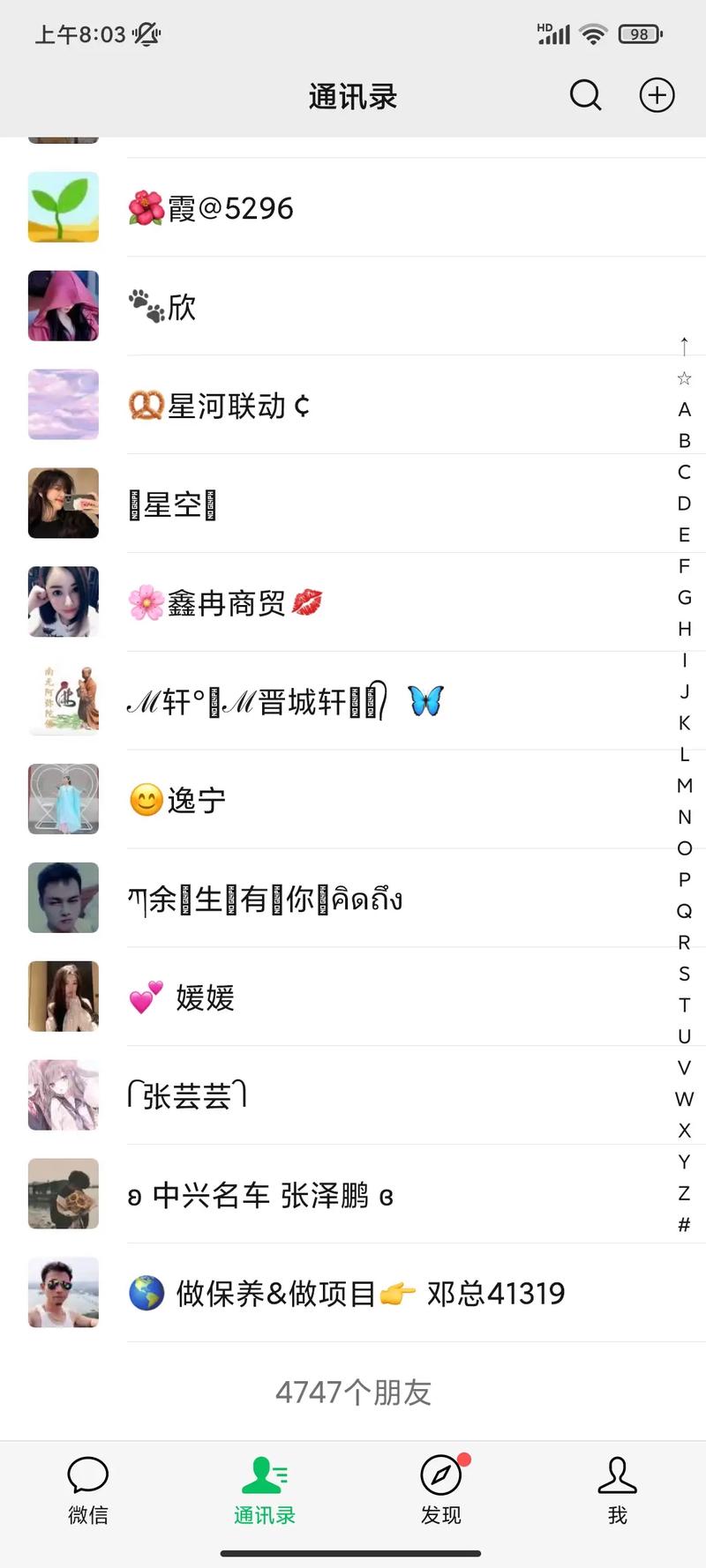Jump to letter A in the index
The width and height of the screenshot is (706, 1568).
(x=684, y=409)
